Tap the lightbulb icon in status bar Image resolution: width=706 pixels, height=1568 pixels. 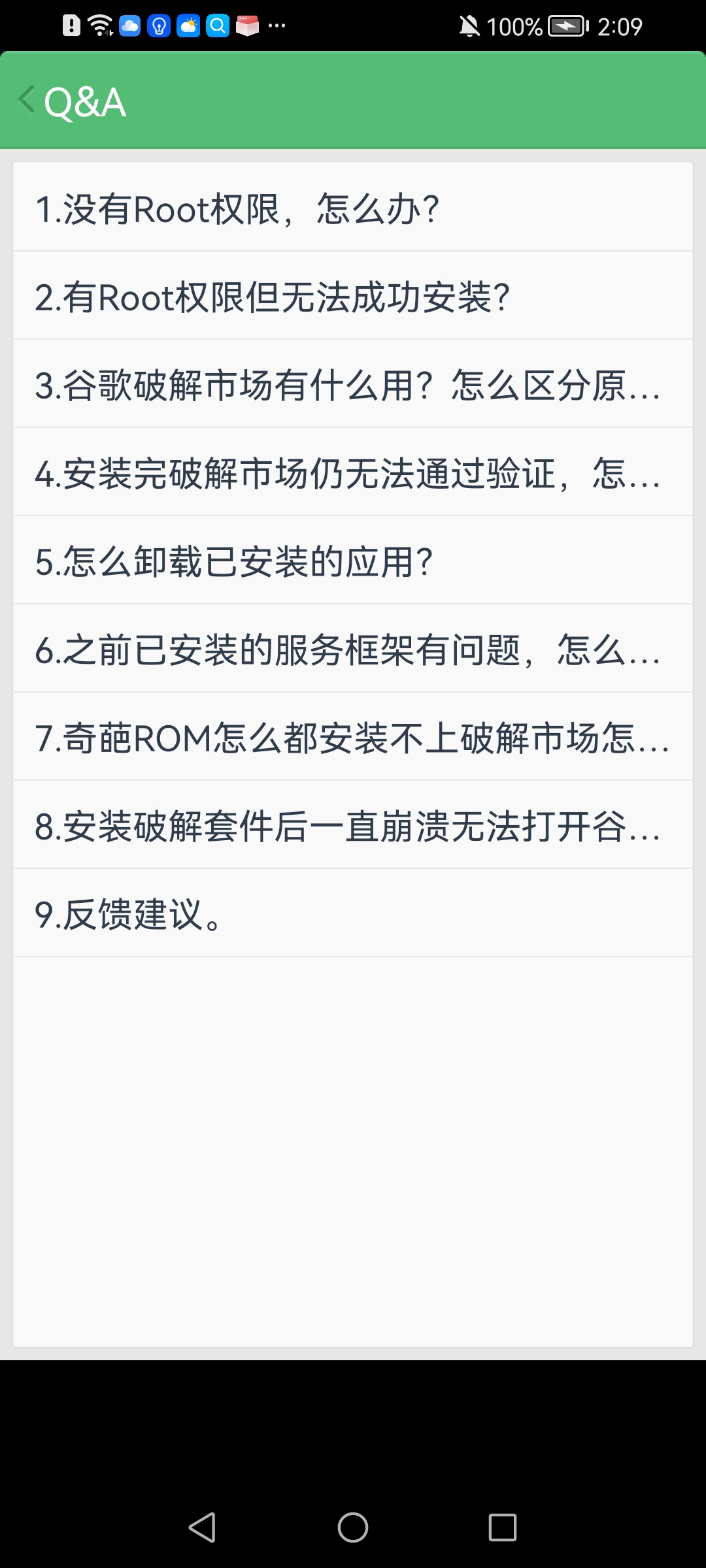tap(159, 25)
